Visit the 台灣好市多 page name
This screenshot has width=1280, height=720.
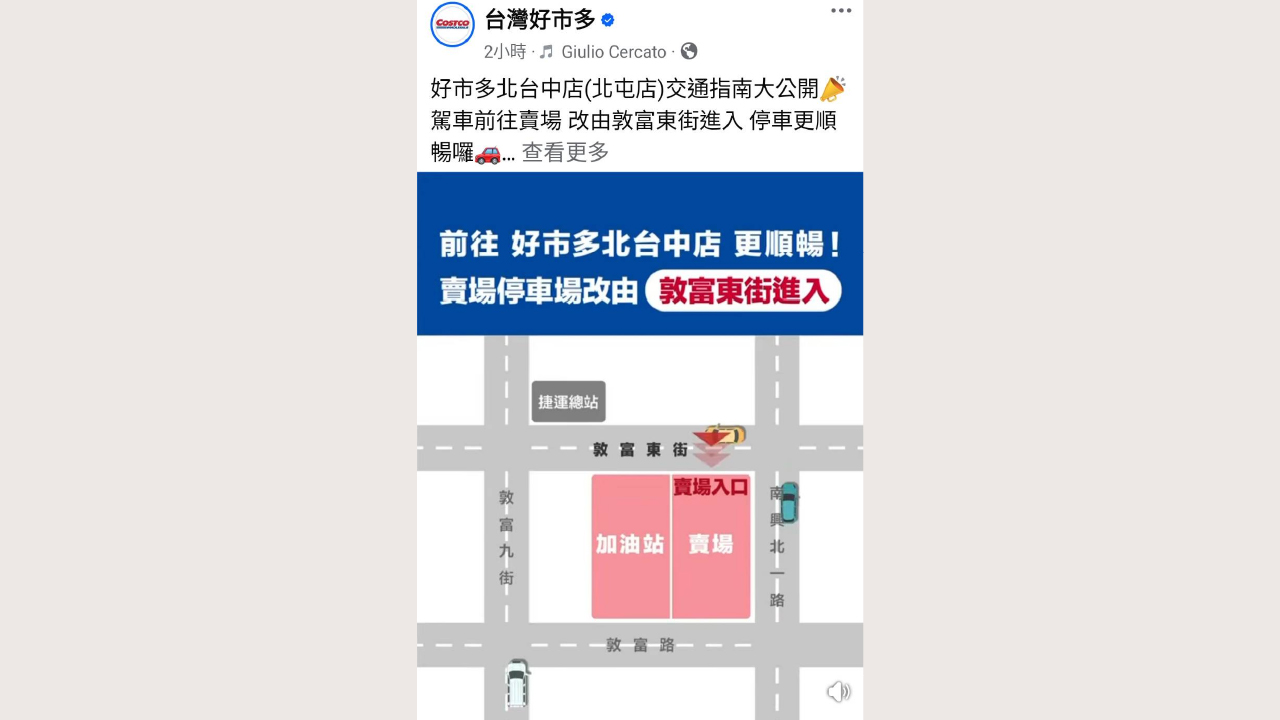pyautogui.click(x=540, y=19)
